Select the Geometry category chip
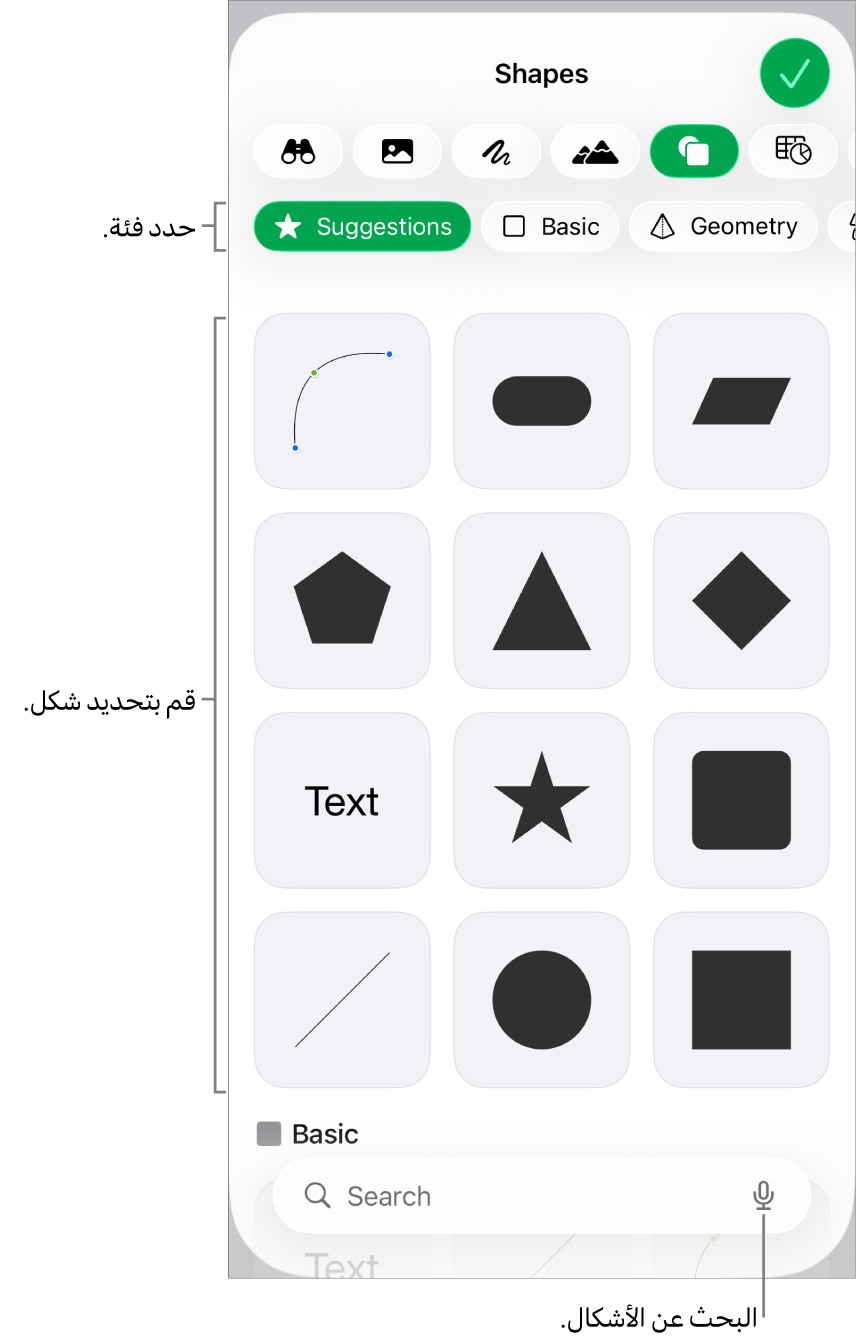The width and height of the screenshot is (857, 1341). pos(722,227)
